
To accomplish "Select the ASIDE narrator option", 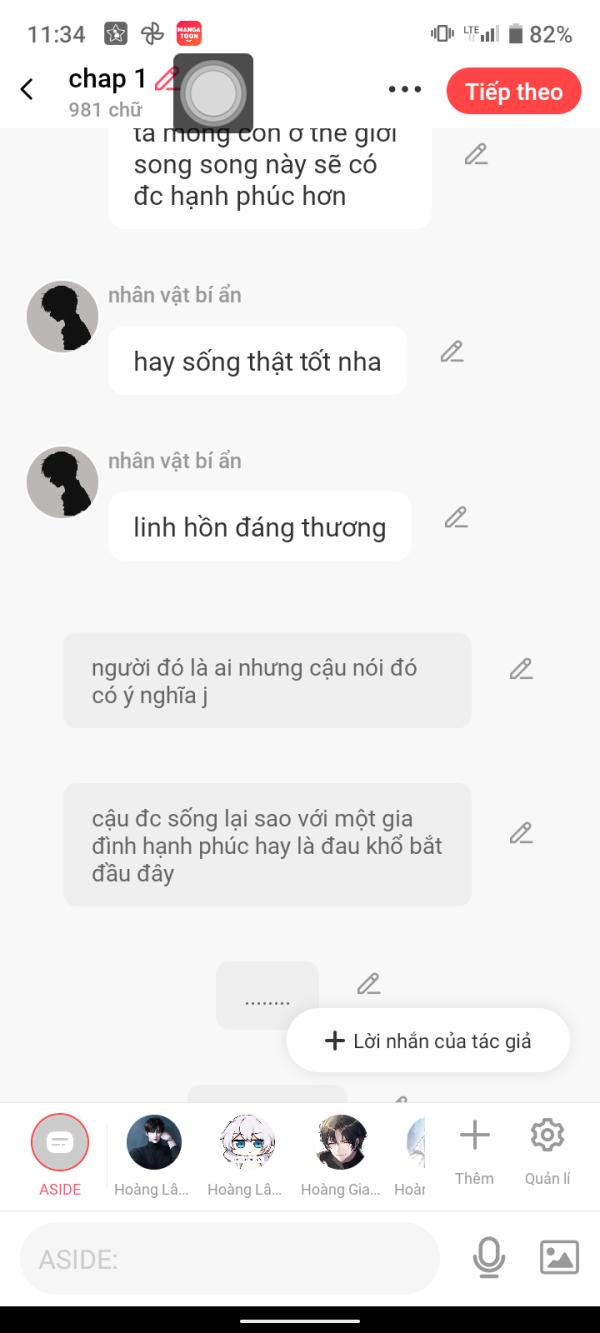I will pyautogui.click(x=60, y=1143).
